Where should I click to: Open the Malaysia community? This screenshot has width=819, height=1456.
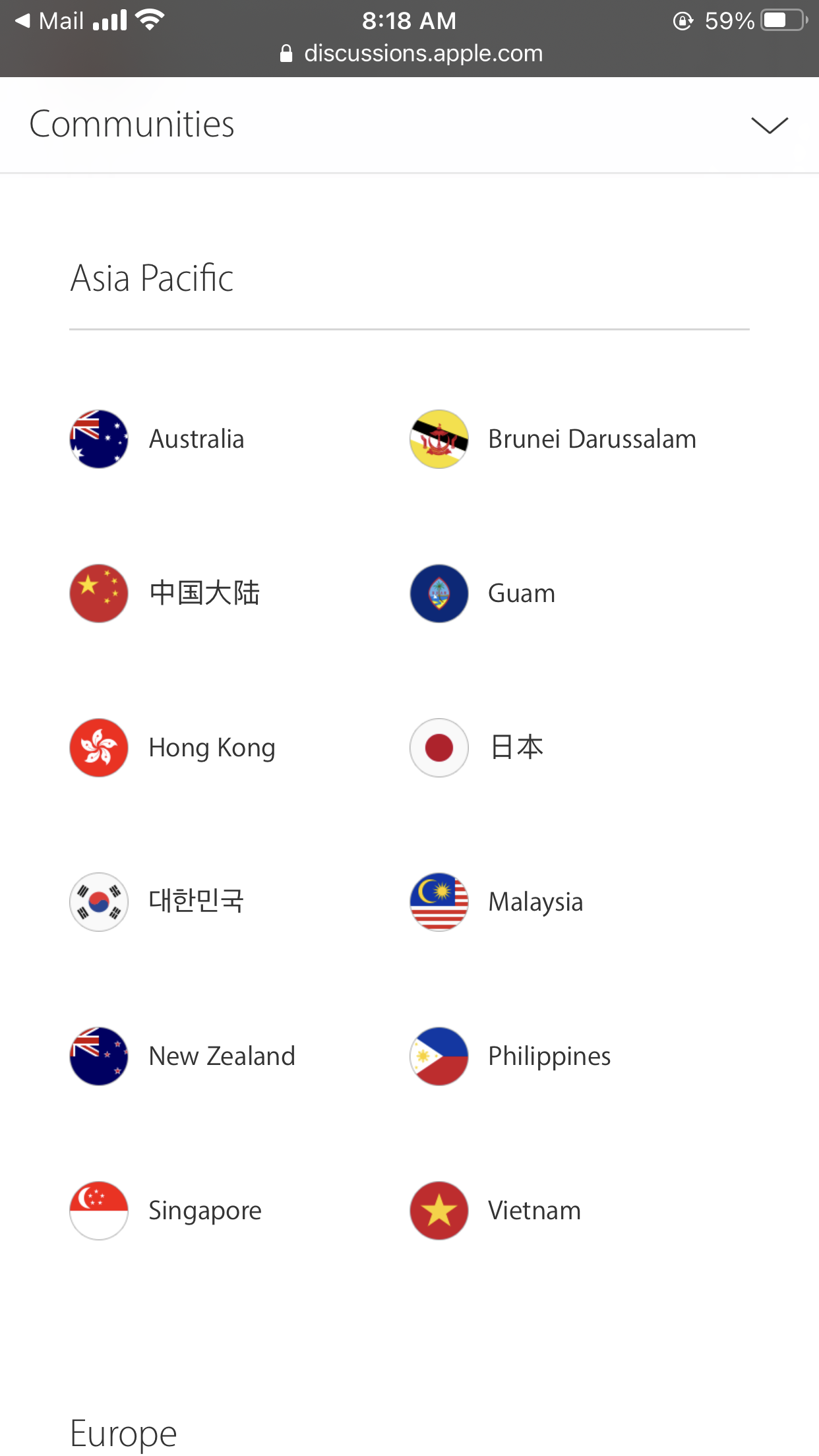pyautogui.click(x=535, y=902)
